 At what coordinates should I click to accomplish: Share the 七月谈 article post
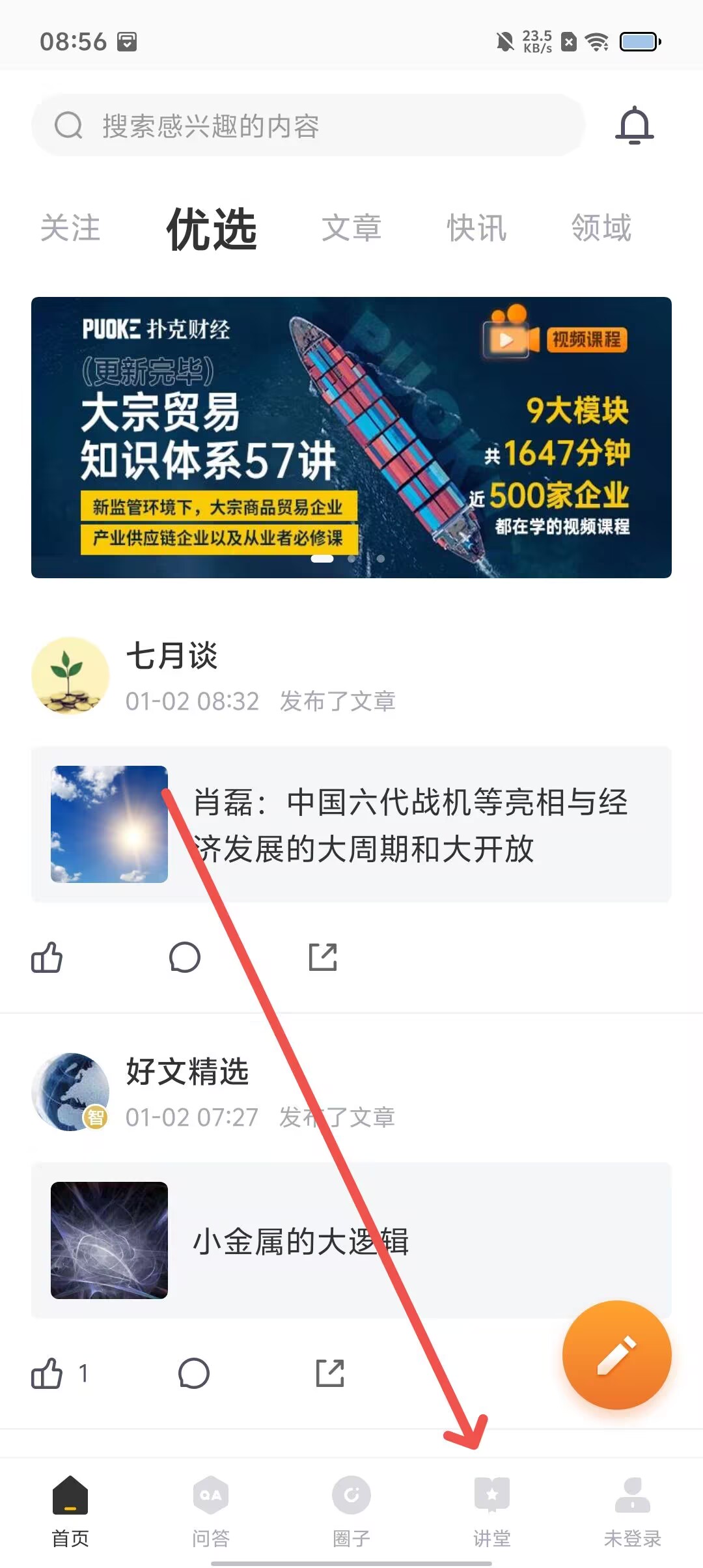point(323,957)
